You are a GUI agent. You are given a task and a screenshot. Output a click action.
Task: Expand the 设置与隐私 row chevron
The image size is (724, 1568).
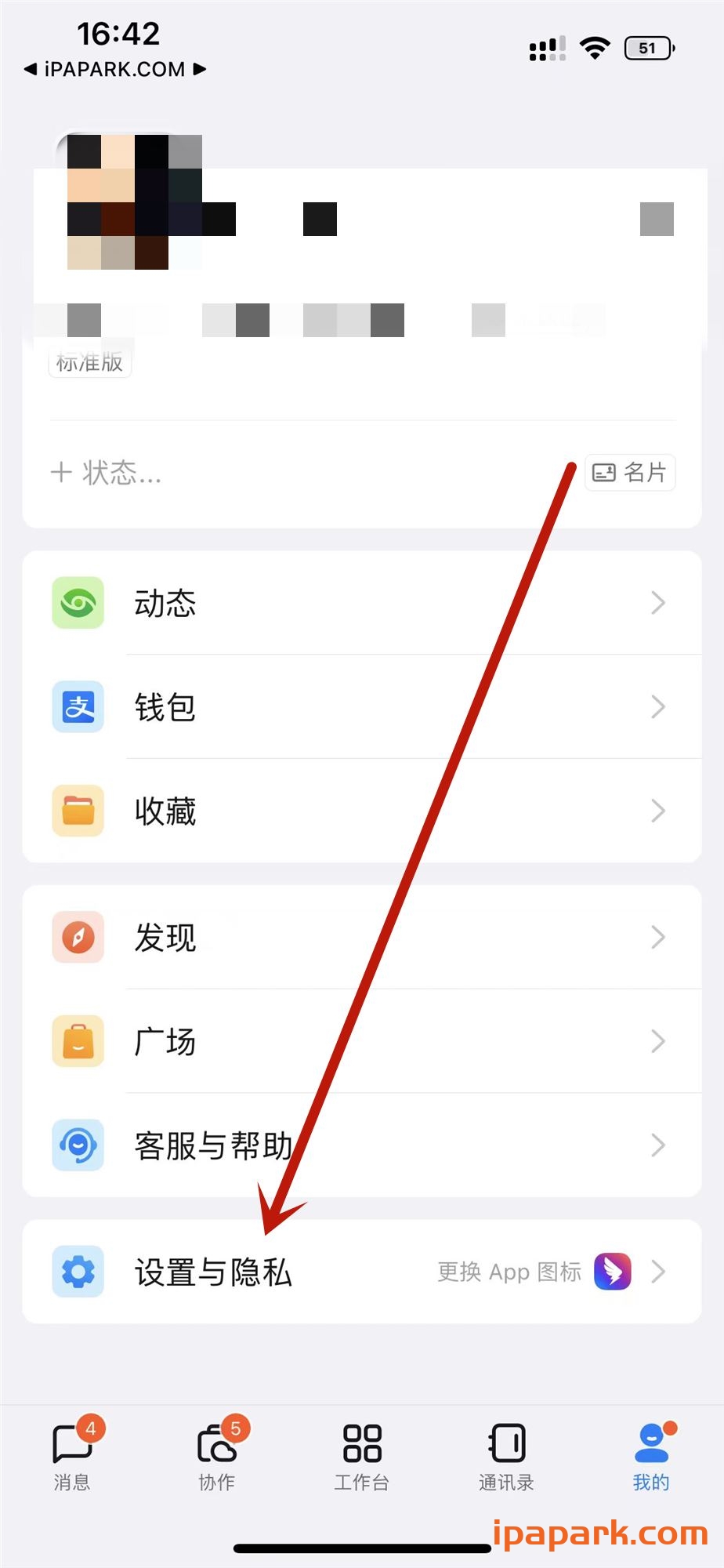coord(658,1272)
